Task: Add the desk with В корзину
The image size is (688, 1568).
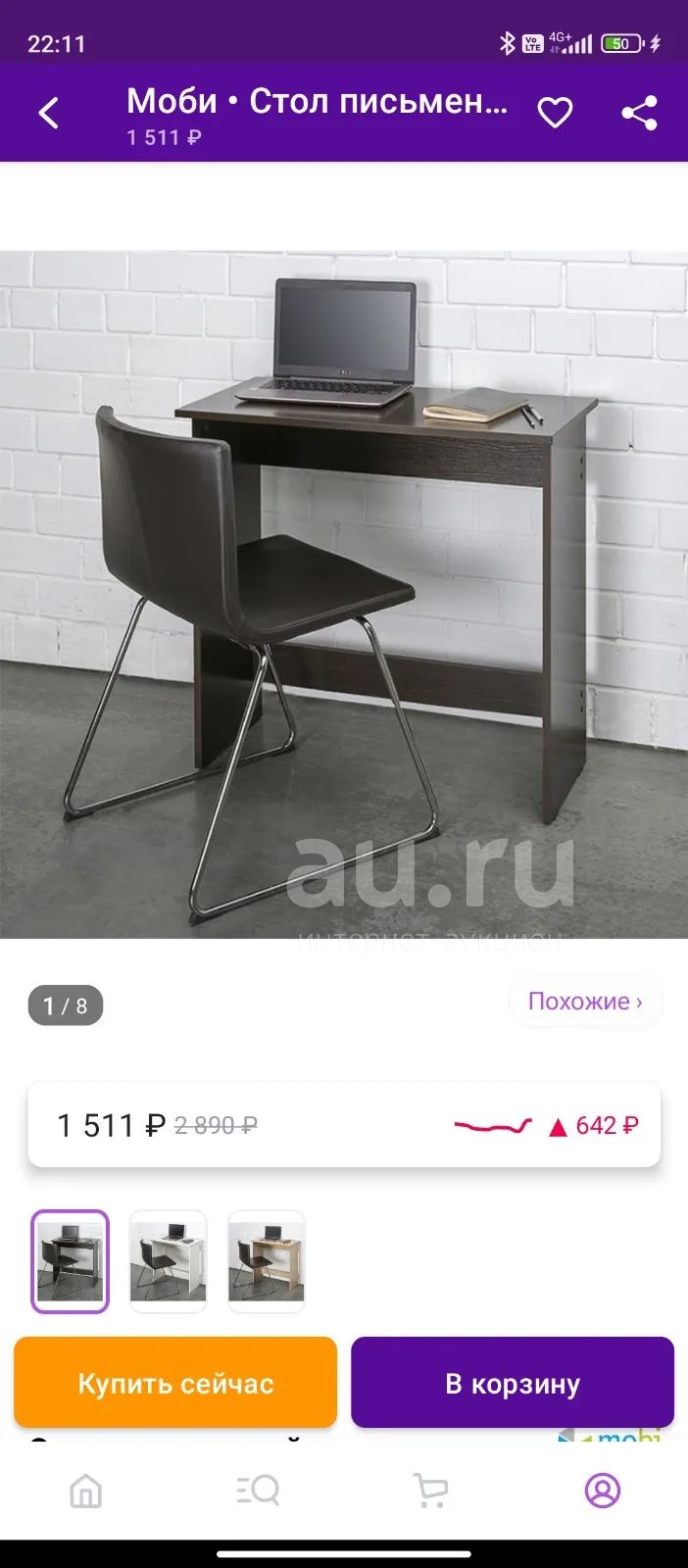Action: tap(513, 1383)
